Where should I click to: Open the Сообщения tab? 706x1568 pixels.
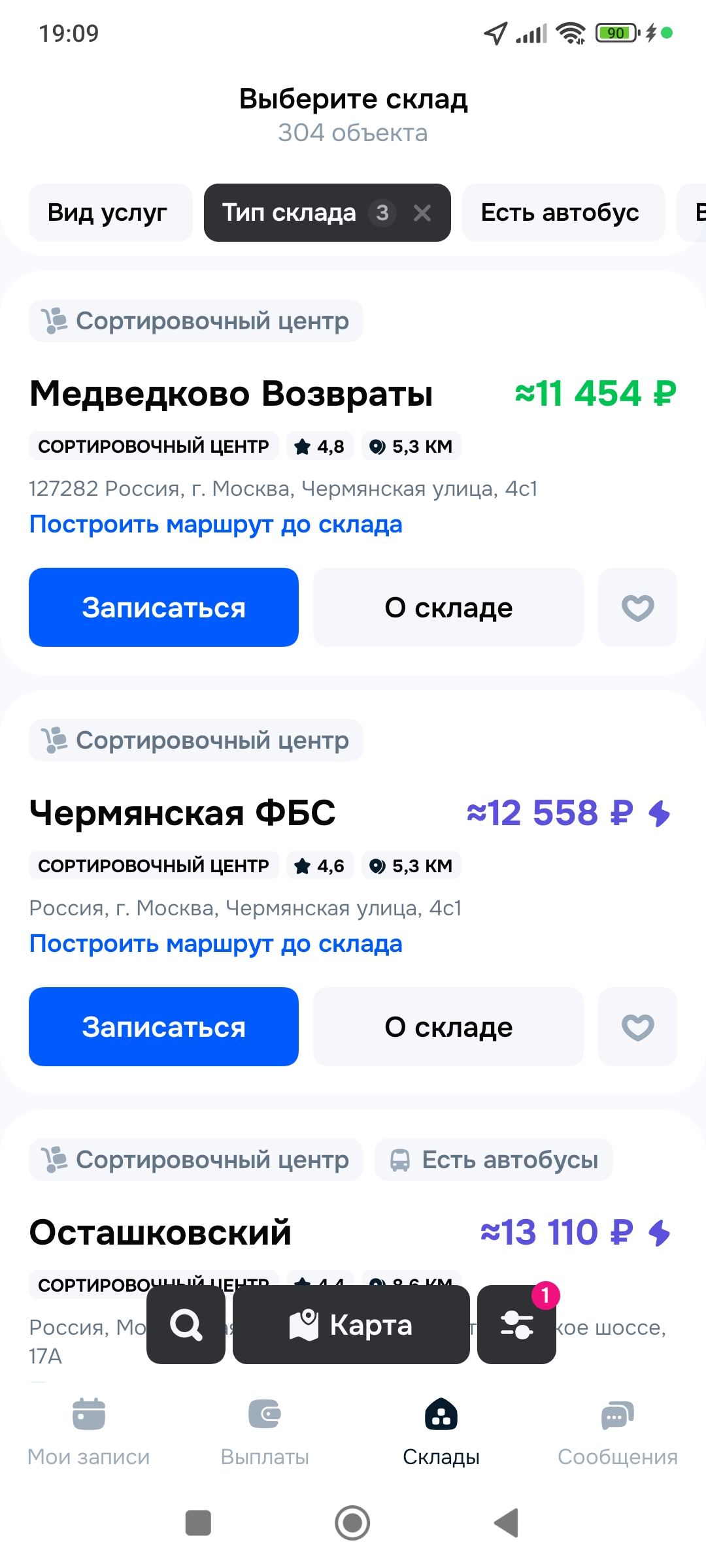point(617,1429)
